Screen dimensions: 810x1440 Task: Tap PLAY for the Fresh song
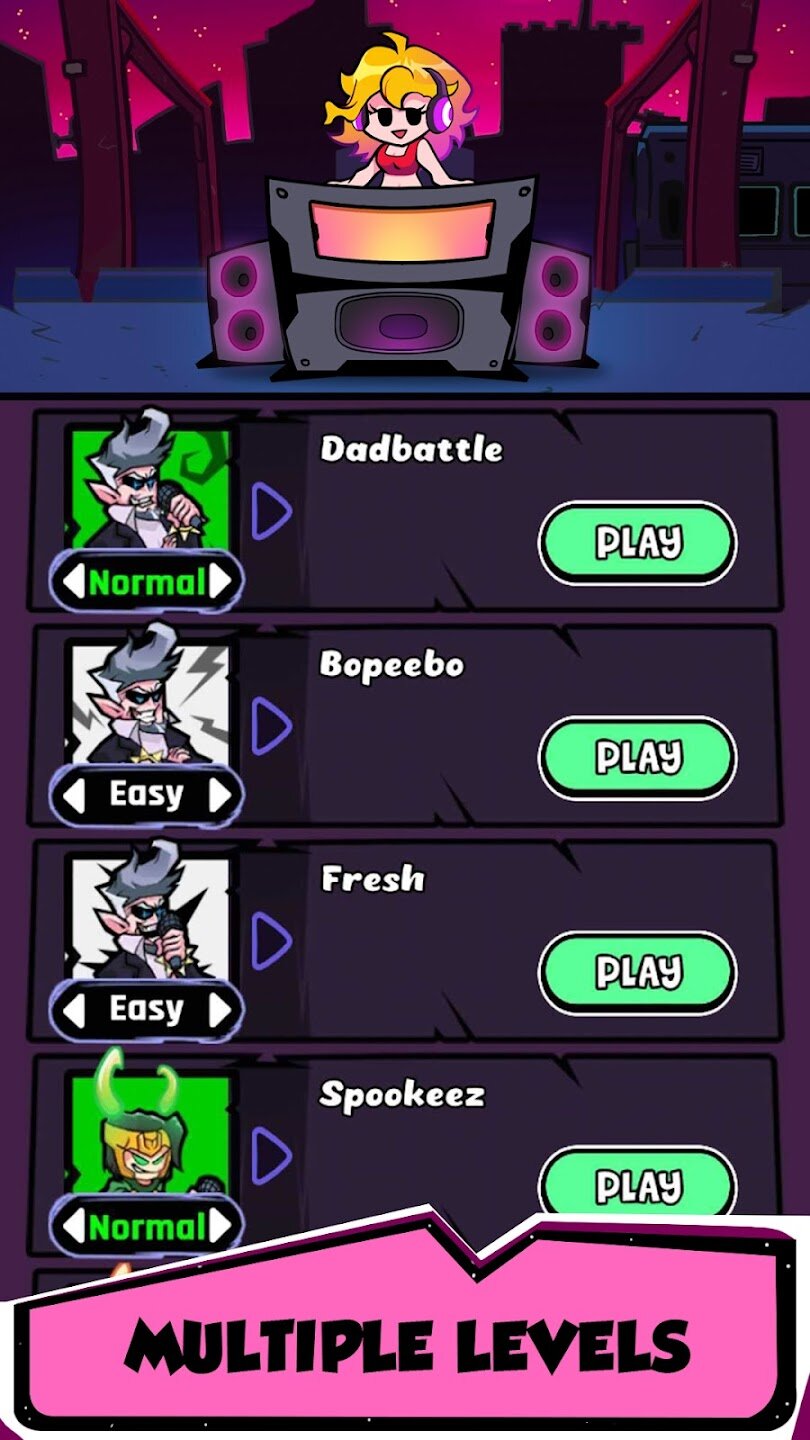638,971
